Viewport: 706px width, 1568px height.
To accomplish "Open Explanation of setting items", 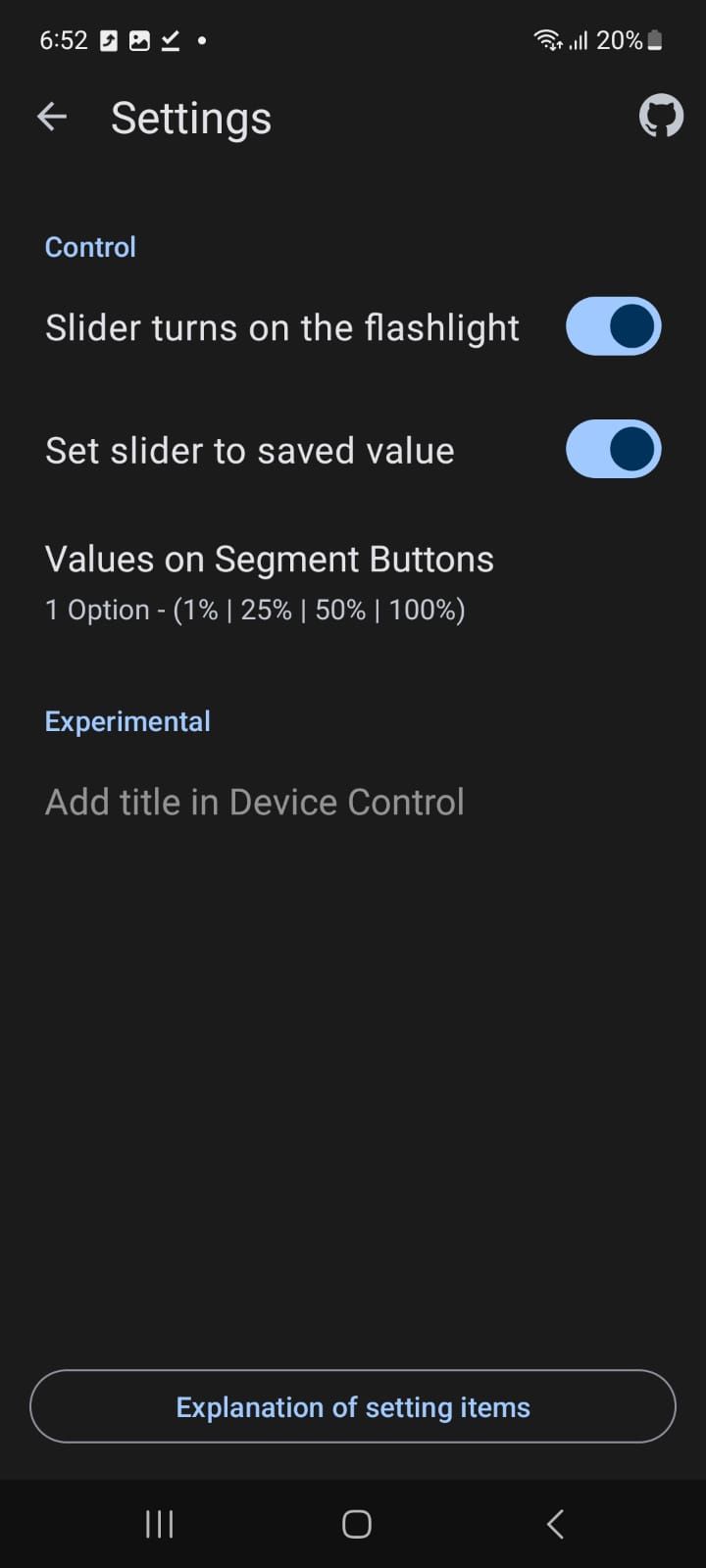I will pos(353,1406).
